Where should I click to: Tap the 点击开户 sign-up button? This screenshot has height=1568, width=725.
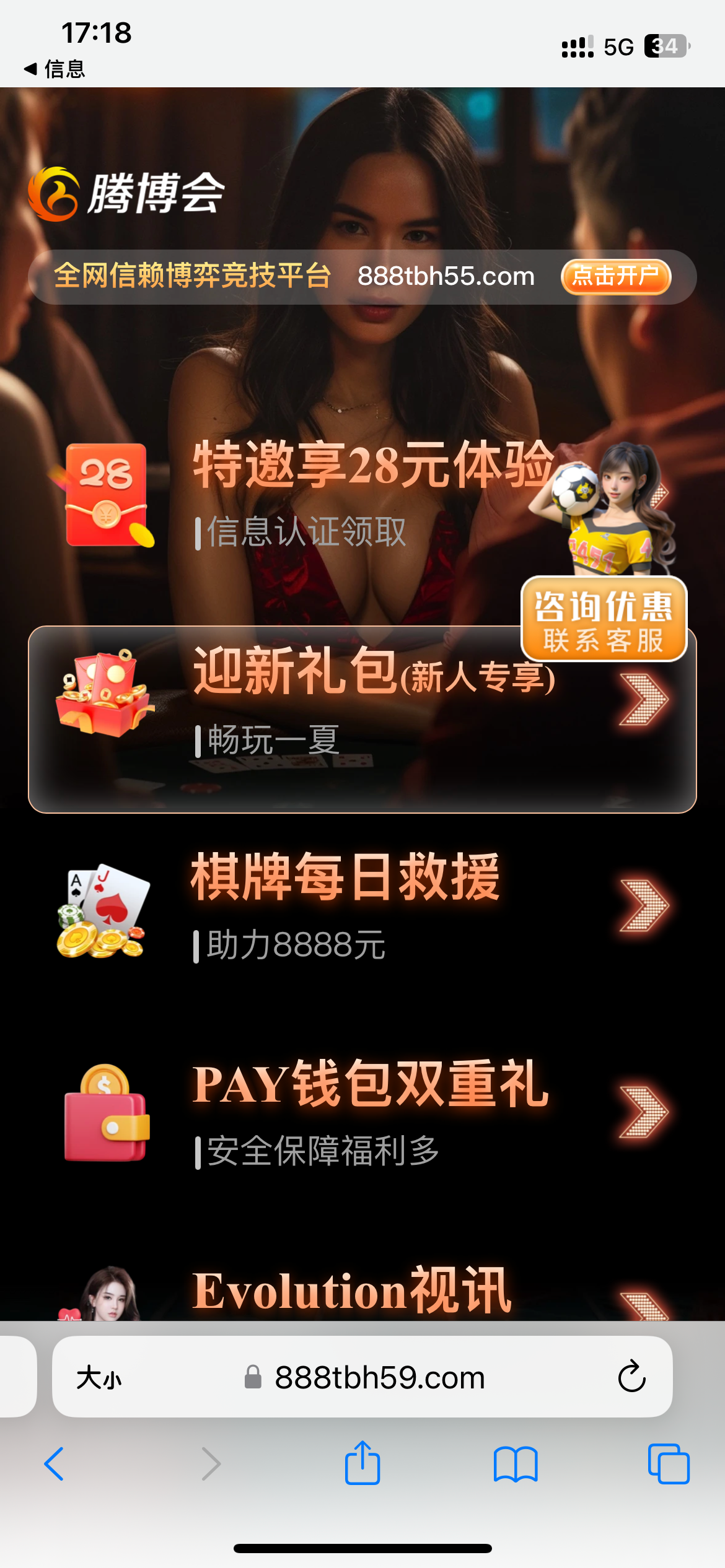click(615, 276)
